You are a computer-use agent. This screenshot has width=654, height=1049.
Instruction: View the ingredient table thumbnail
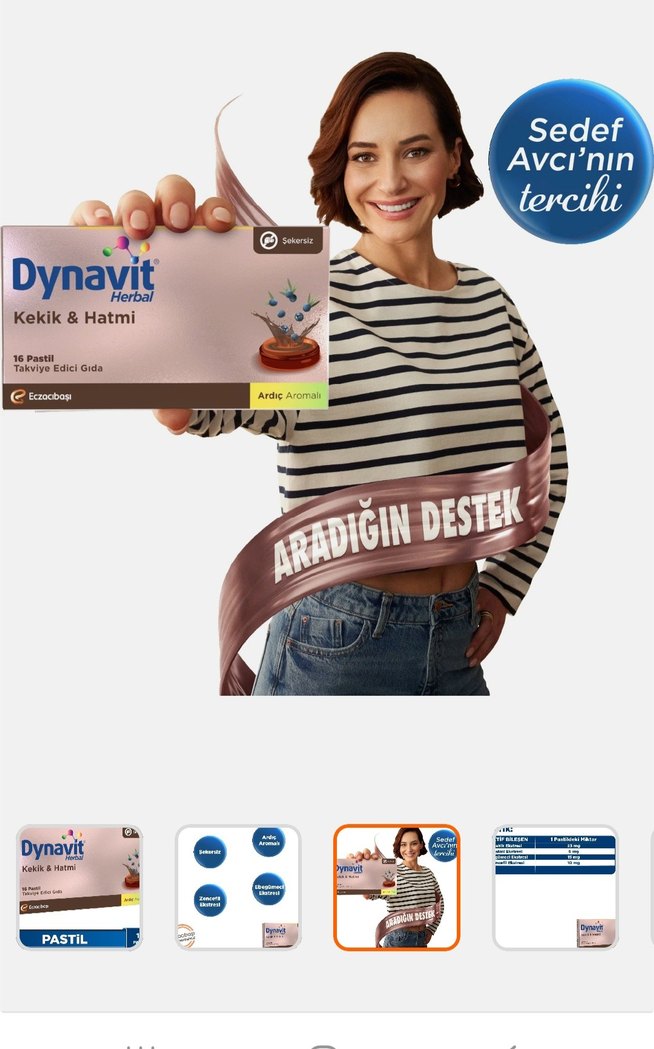(555, 887)
